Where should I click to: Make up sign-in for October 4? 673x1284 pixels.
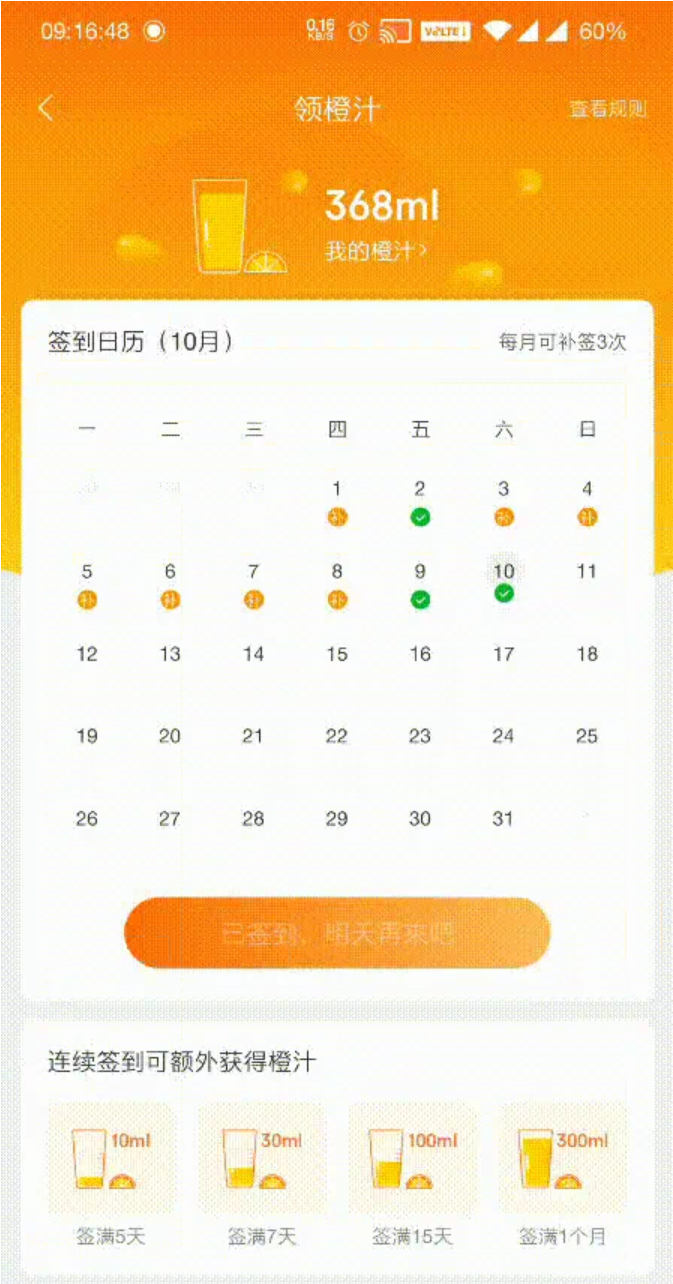pyautogui.click(x=587, y=518)
